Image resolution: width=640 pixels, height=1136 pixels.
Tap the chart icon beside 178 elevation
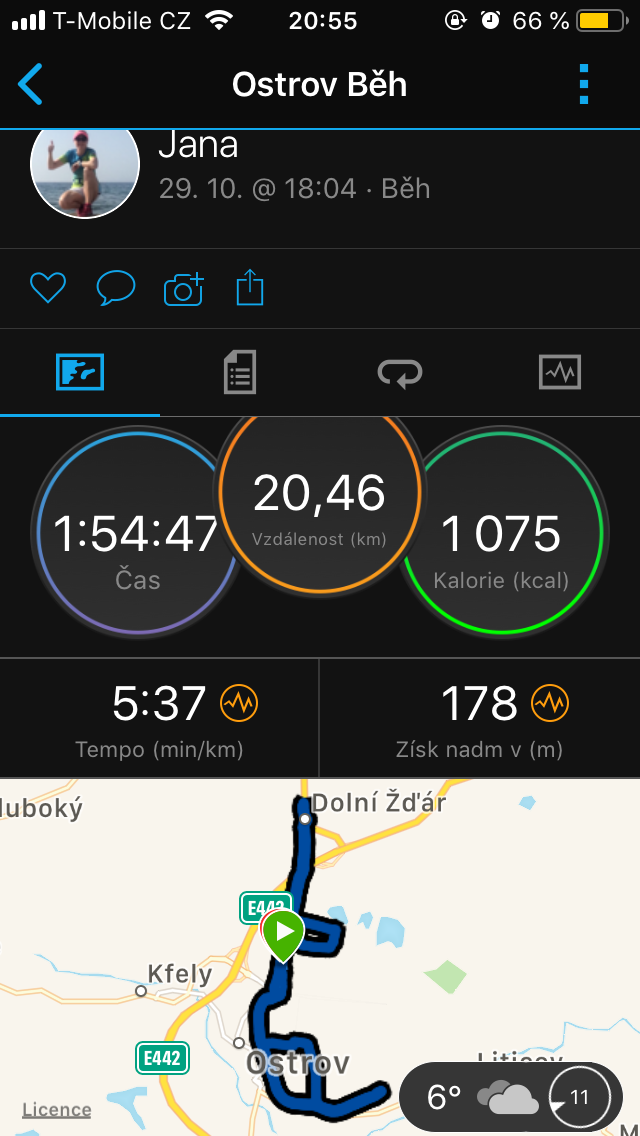tap(550, 703)
